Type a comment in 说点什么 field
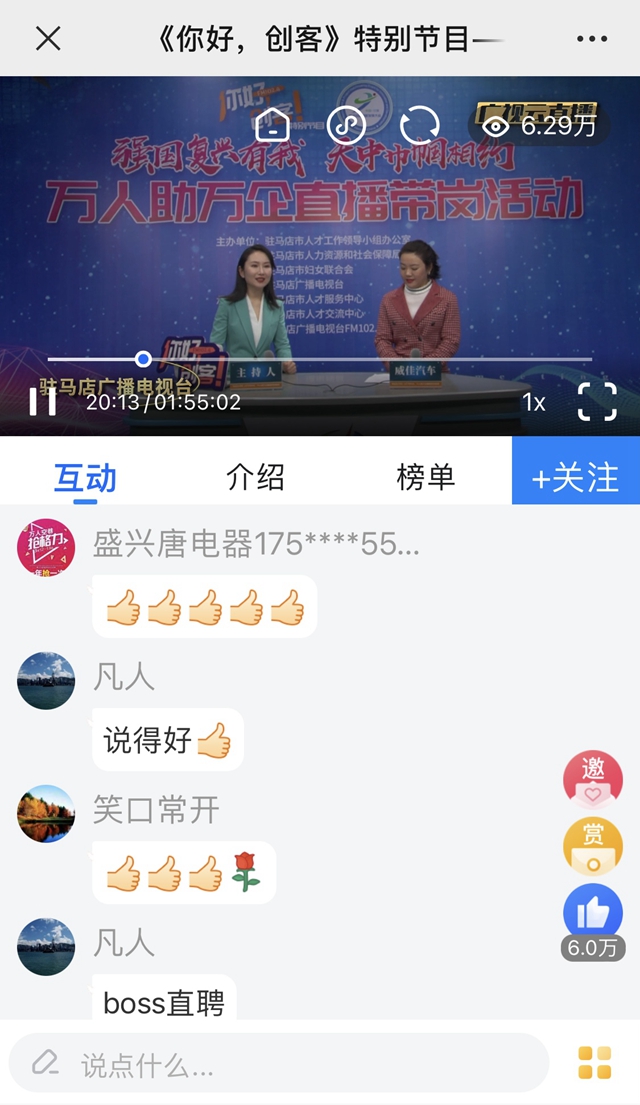This screenshot has height=1105, width=640. coord(278,1064)
